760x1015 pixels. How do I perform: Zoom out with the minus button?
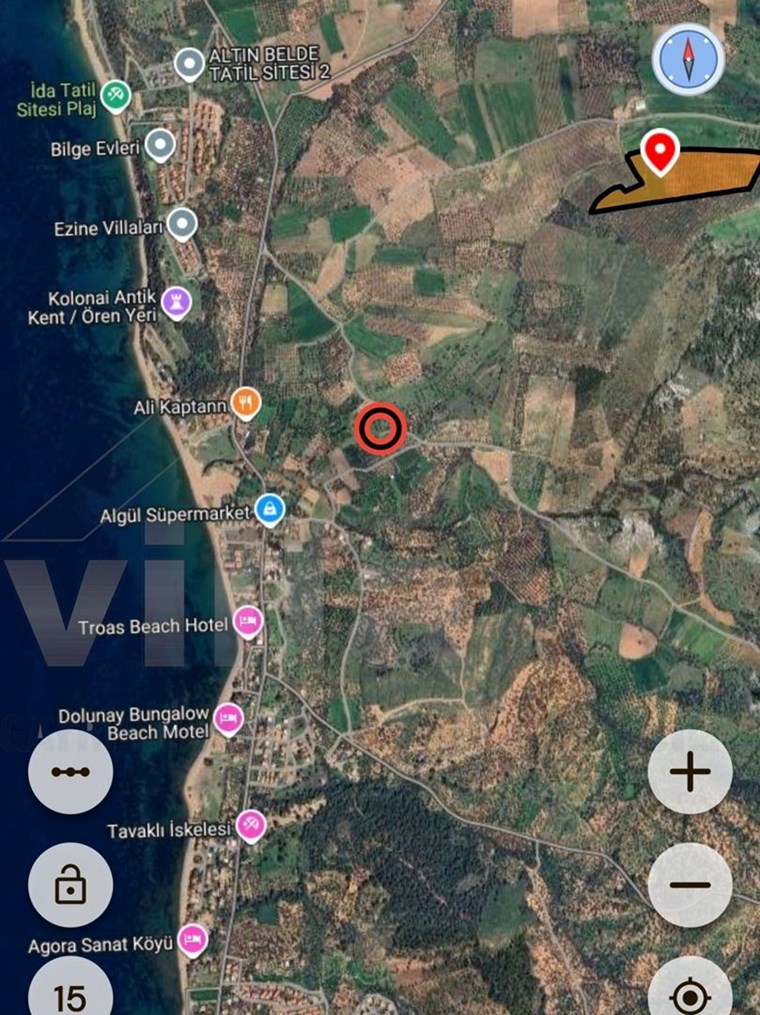point(690,885)
